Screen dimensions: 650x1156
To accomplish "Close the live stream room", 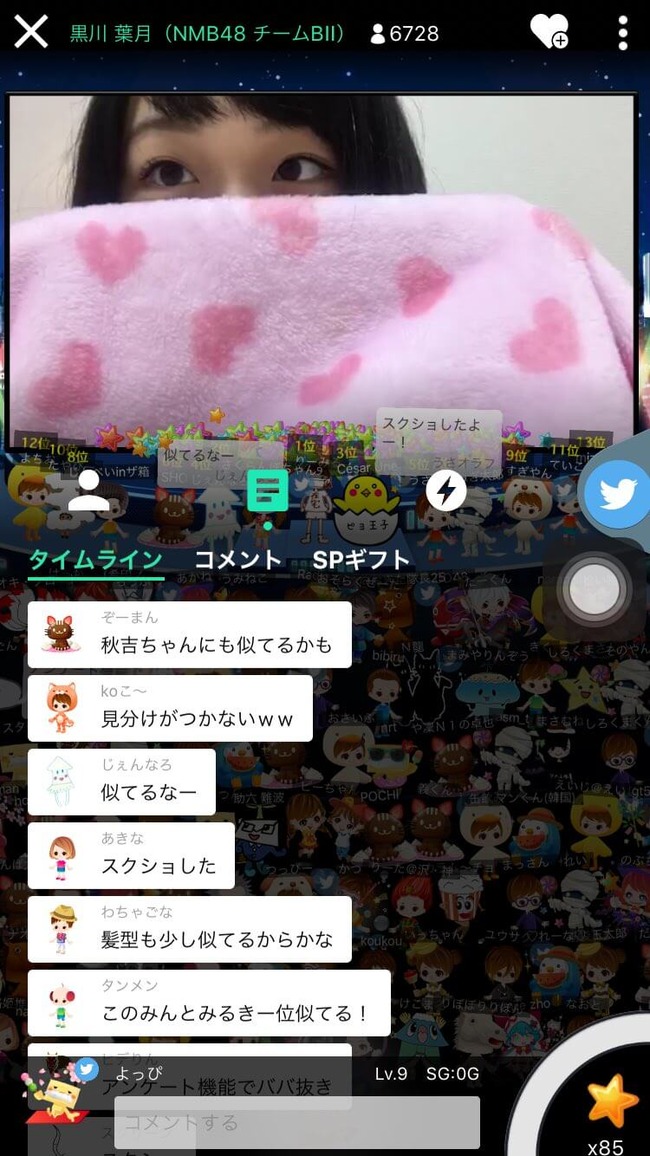I will (x=31, y=32).
